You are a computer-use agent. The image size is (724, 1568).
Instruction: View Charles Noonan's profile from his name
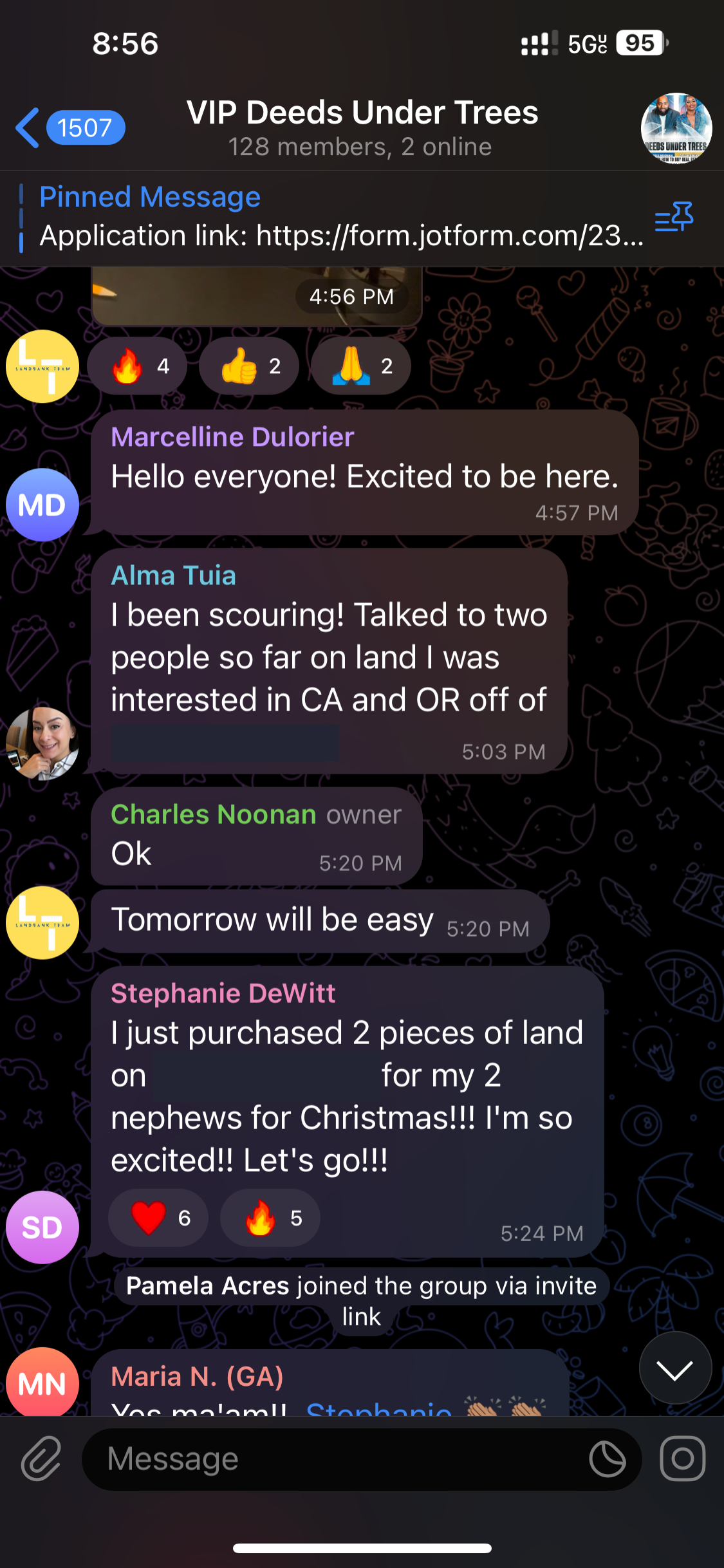point(214,815)
